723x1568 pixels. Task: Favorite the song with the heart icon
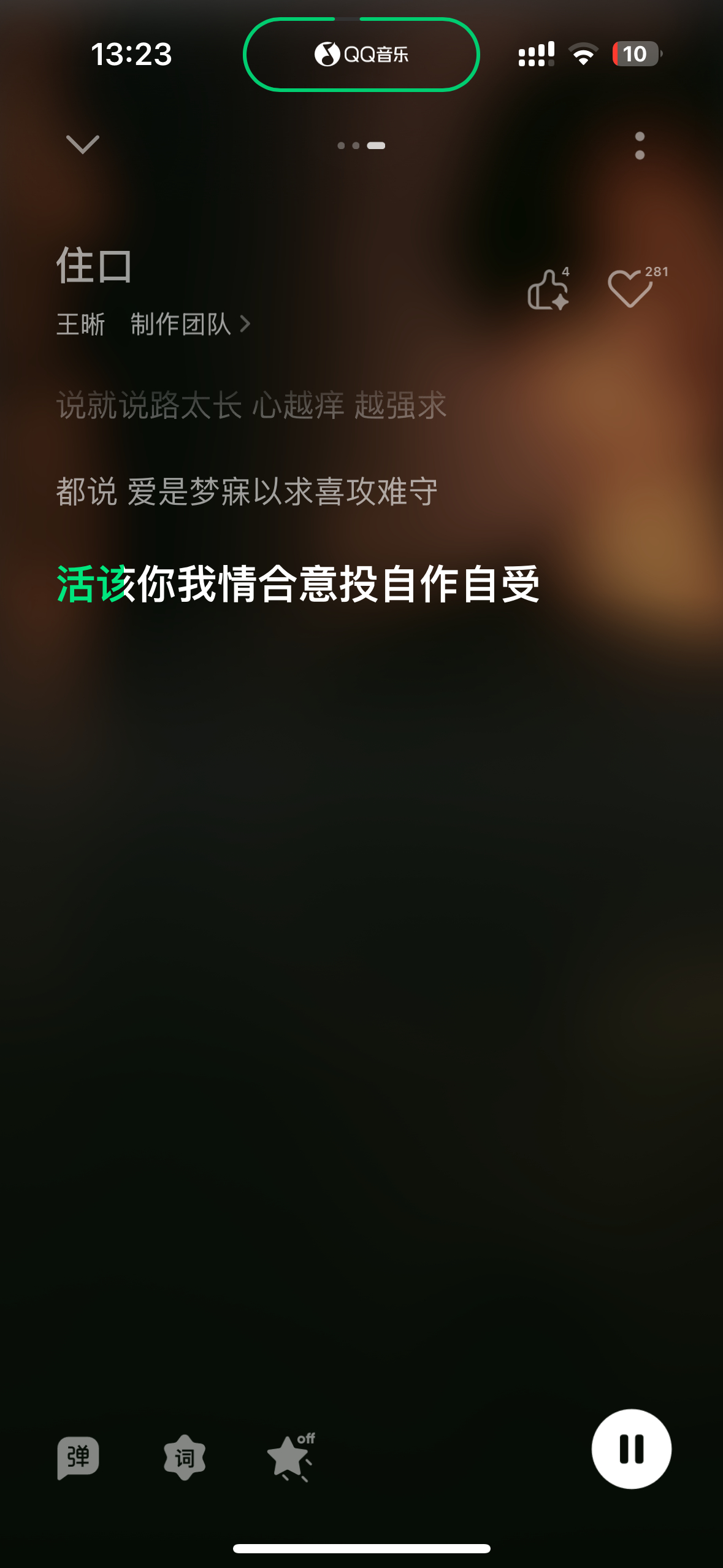pyautogui.click(x=630, y=288)
